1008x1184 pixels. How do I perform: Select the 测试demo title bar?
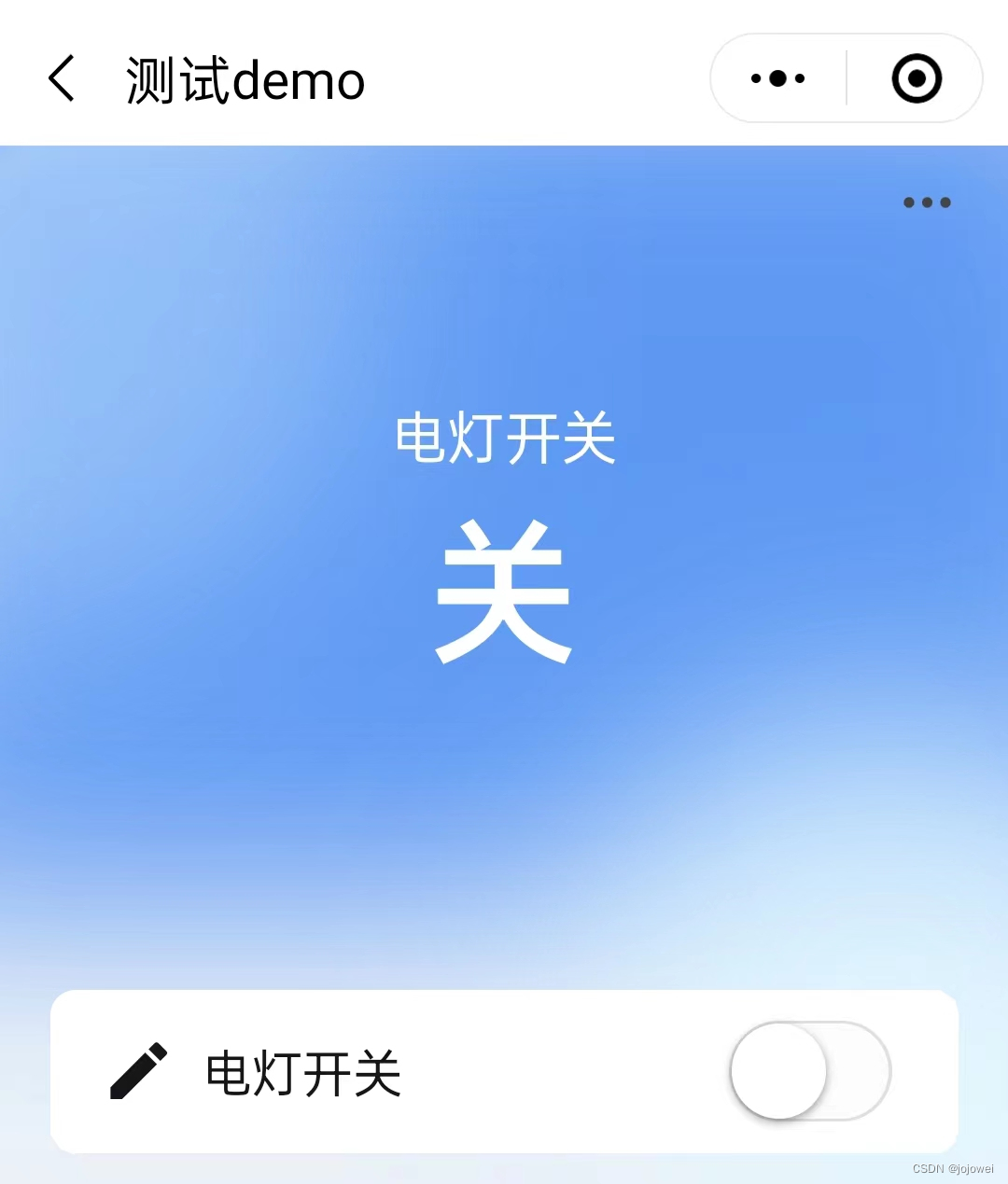[245, 78]
